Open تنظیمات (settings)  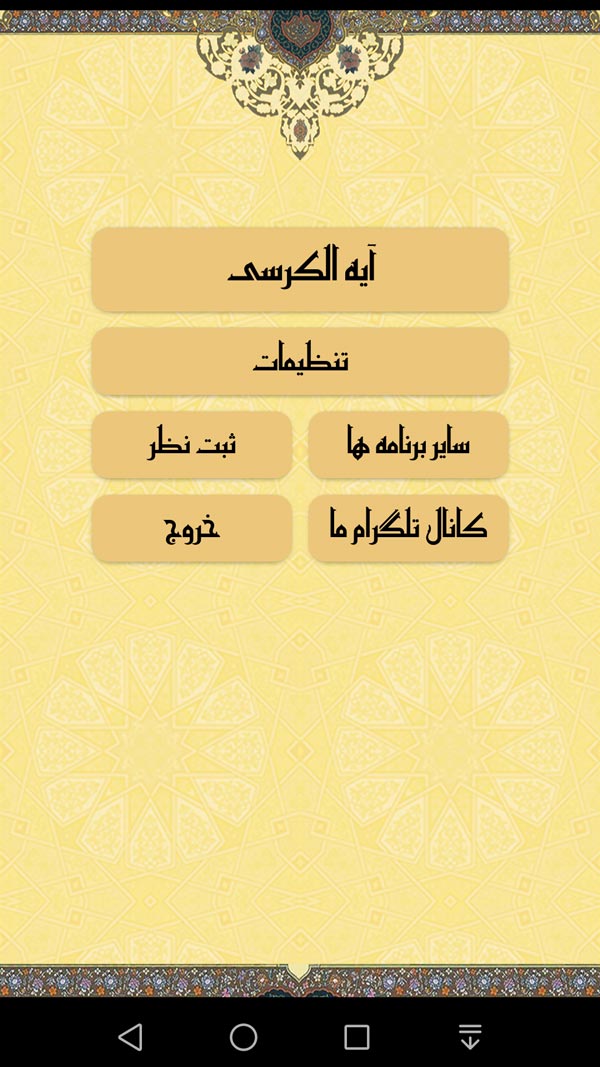click(x=300, y=361)
